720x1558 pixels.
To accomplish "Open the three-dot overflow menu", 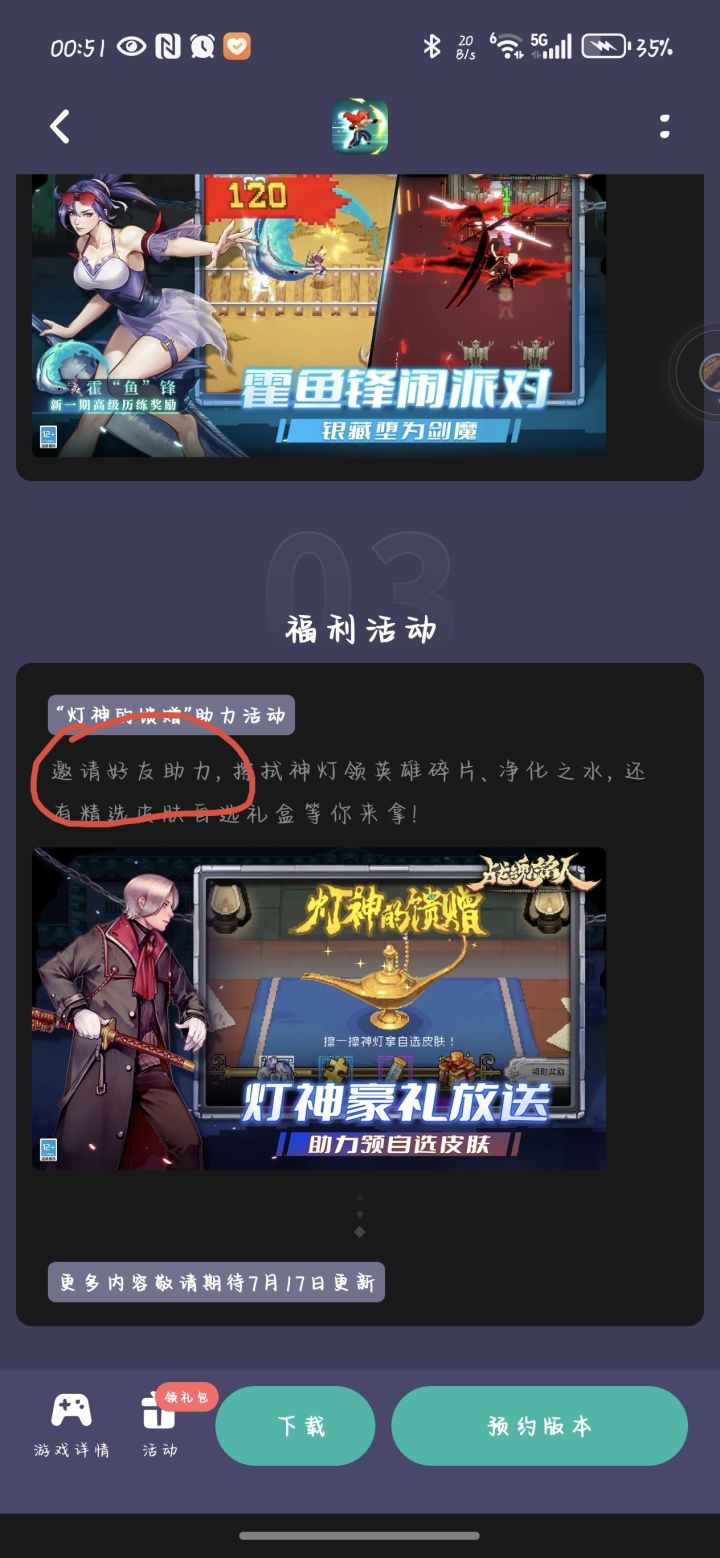I will pos(664,126).
